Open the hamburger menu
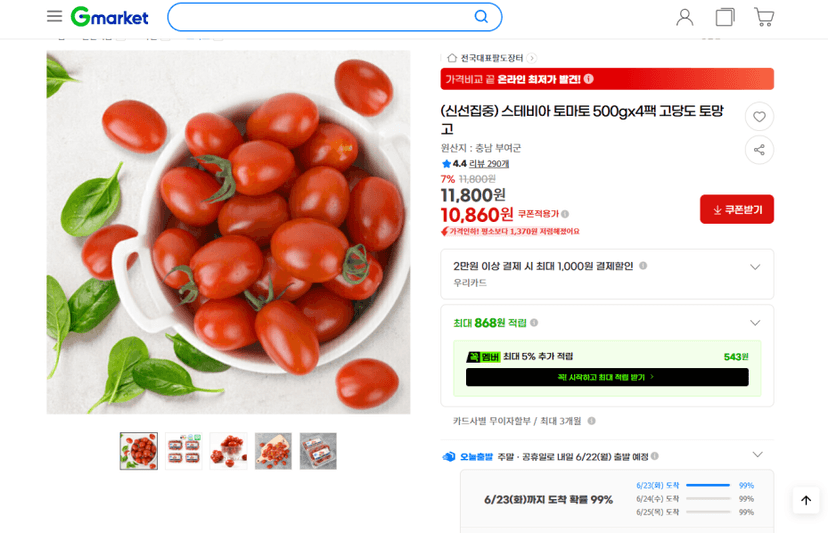The image size is (828, 533). 54,16
